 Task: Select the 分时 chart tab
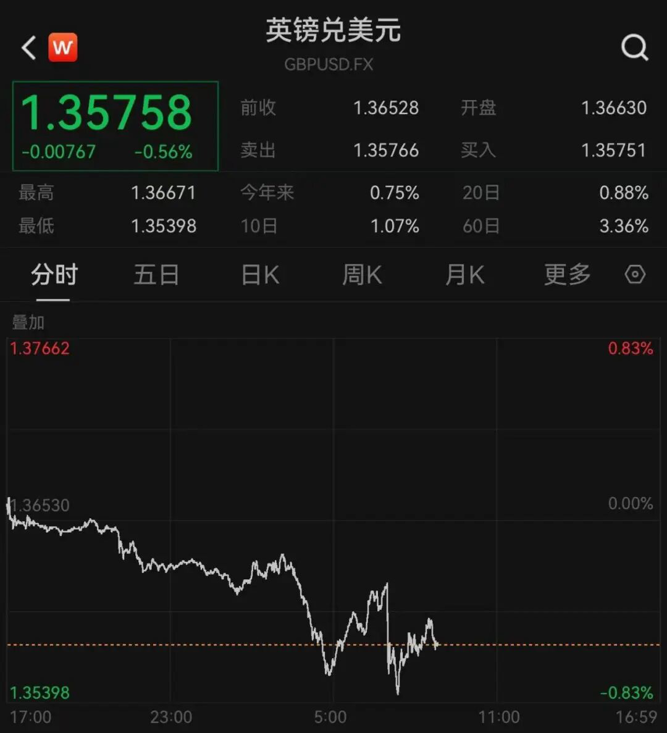54,275
